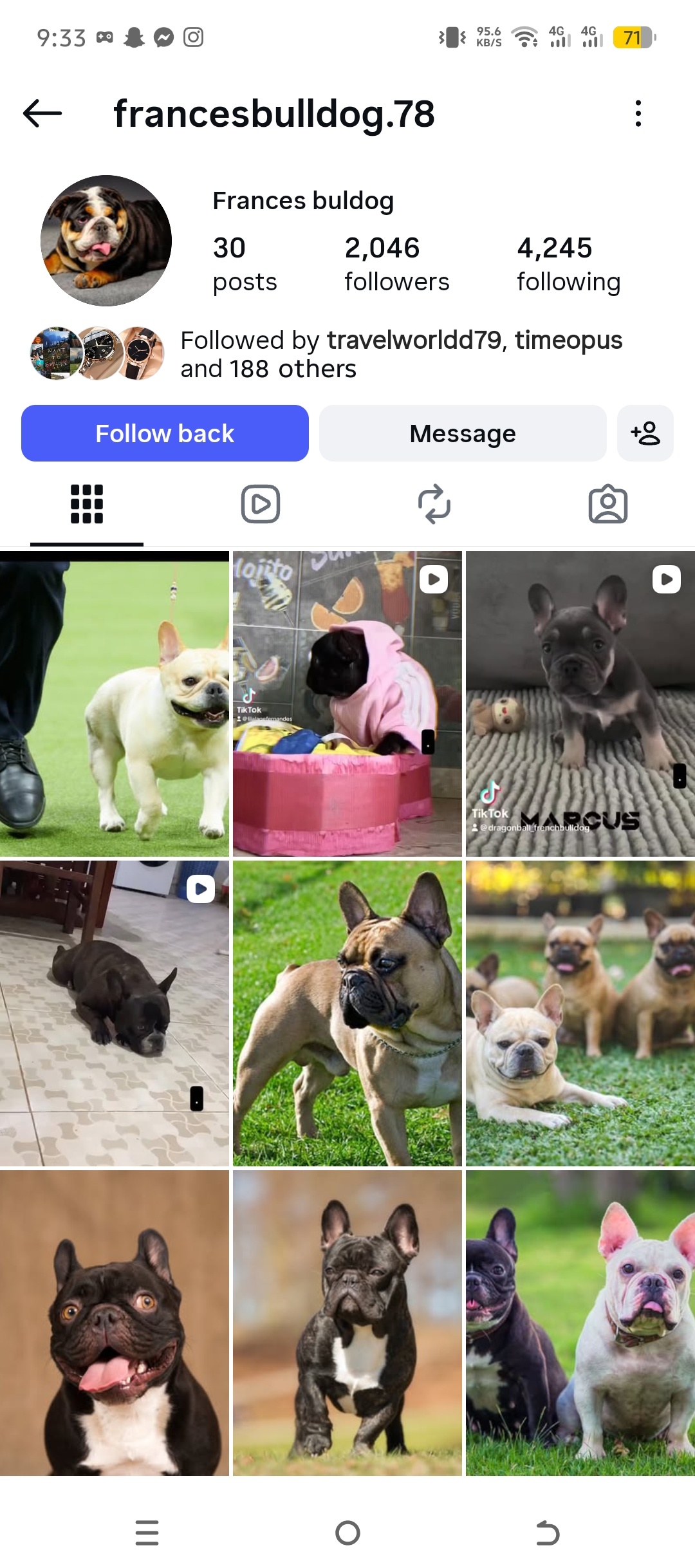Open suggested people add-user button
This screenshot has width=695, height=1568.
pyautogui.click(x=645, y=433)
